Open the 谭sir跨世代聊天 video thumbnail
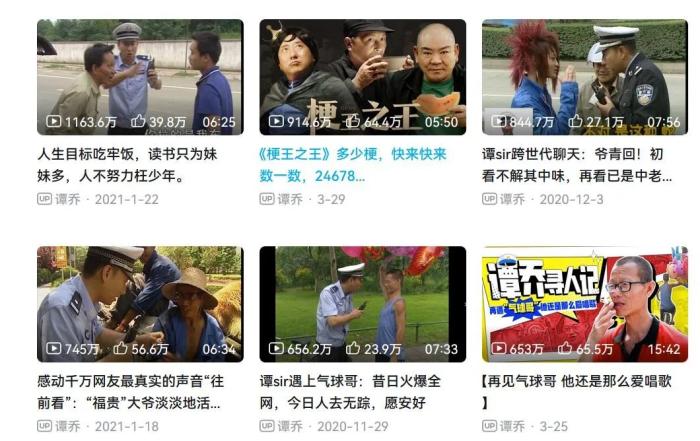This screenshot has height=441, width=700. (585, 77)
